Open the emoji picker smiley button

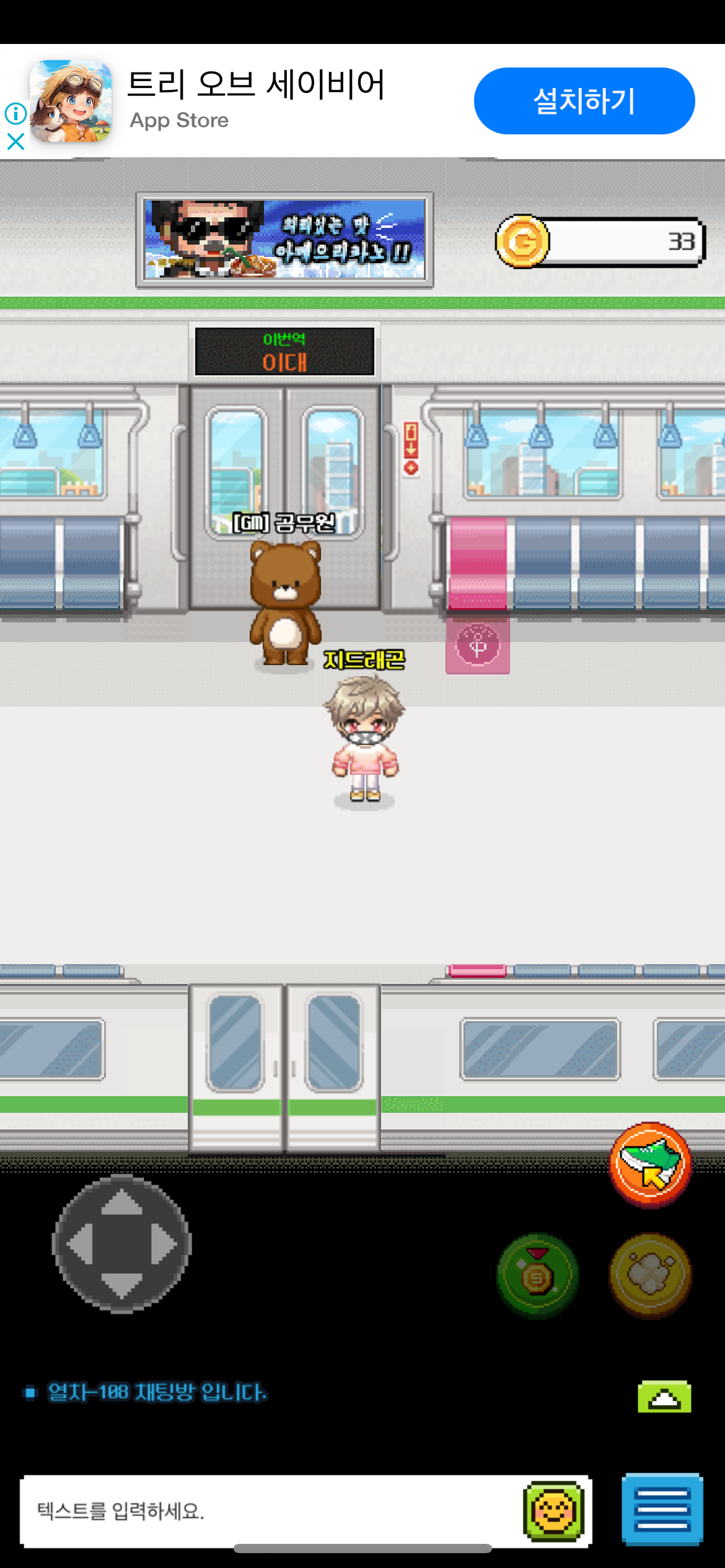tap(554, 1511)
